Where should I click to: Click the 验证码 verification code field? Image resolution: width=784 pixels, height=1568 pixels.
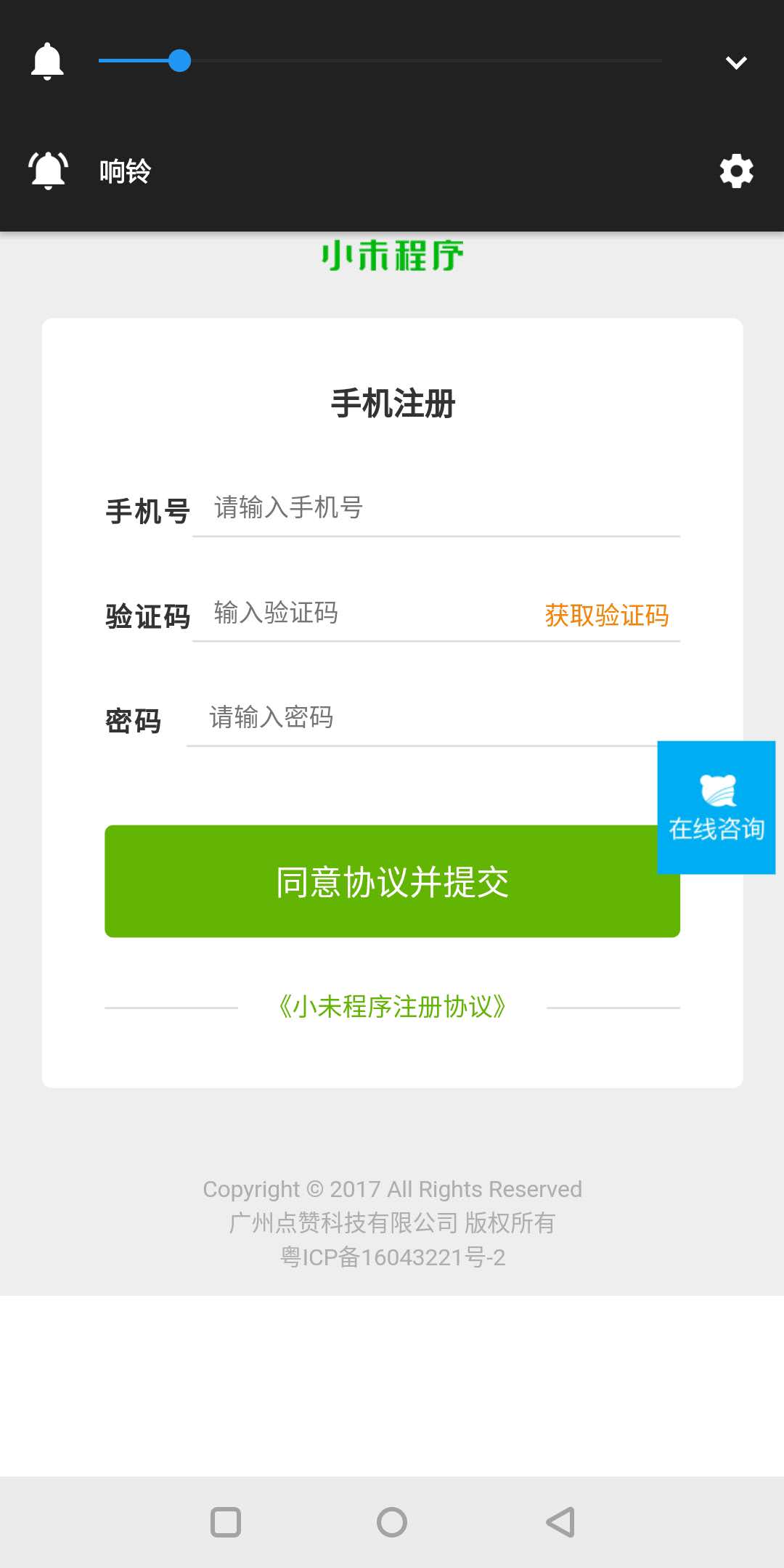[363, 613]
